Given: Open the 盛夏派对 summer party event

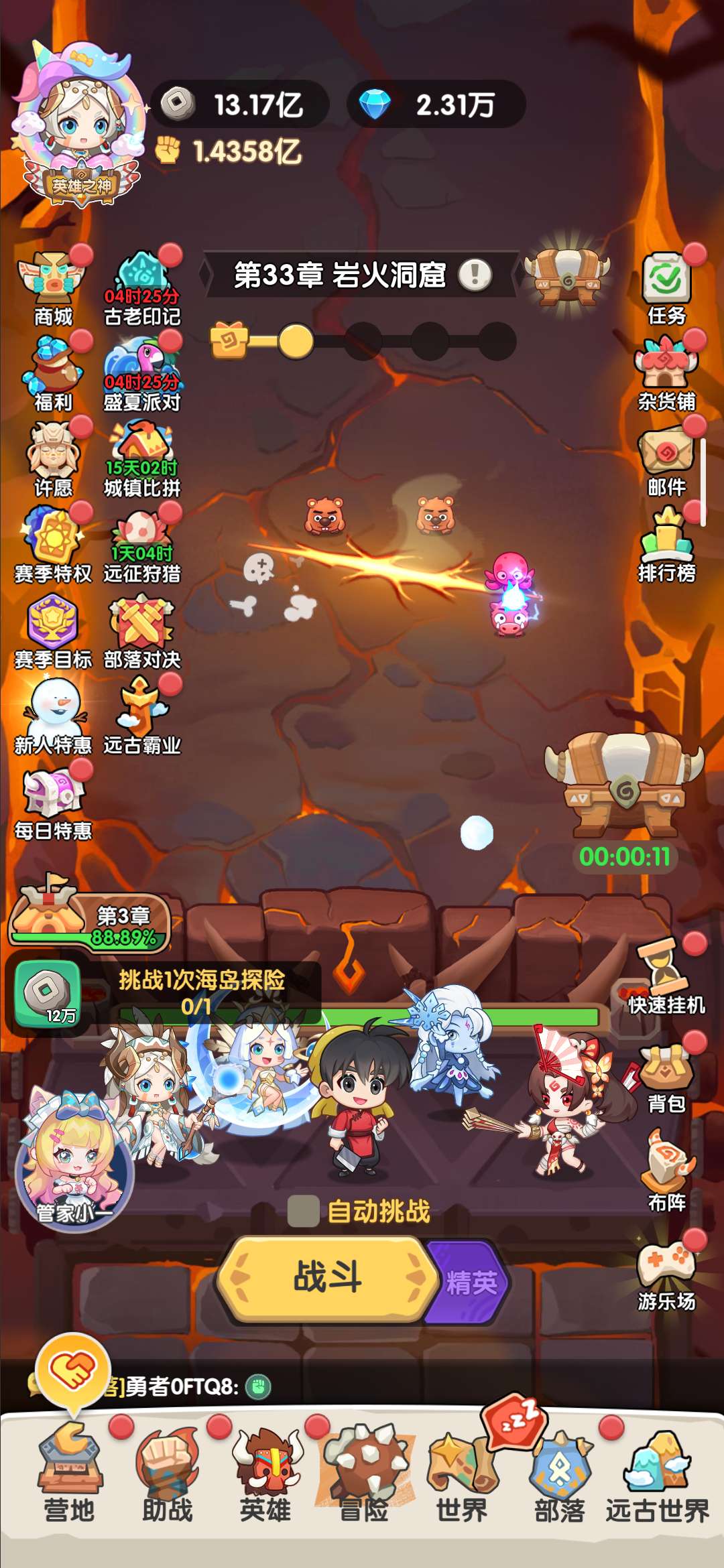Looking at the screenshot, I should pos(141,373).
